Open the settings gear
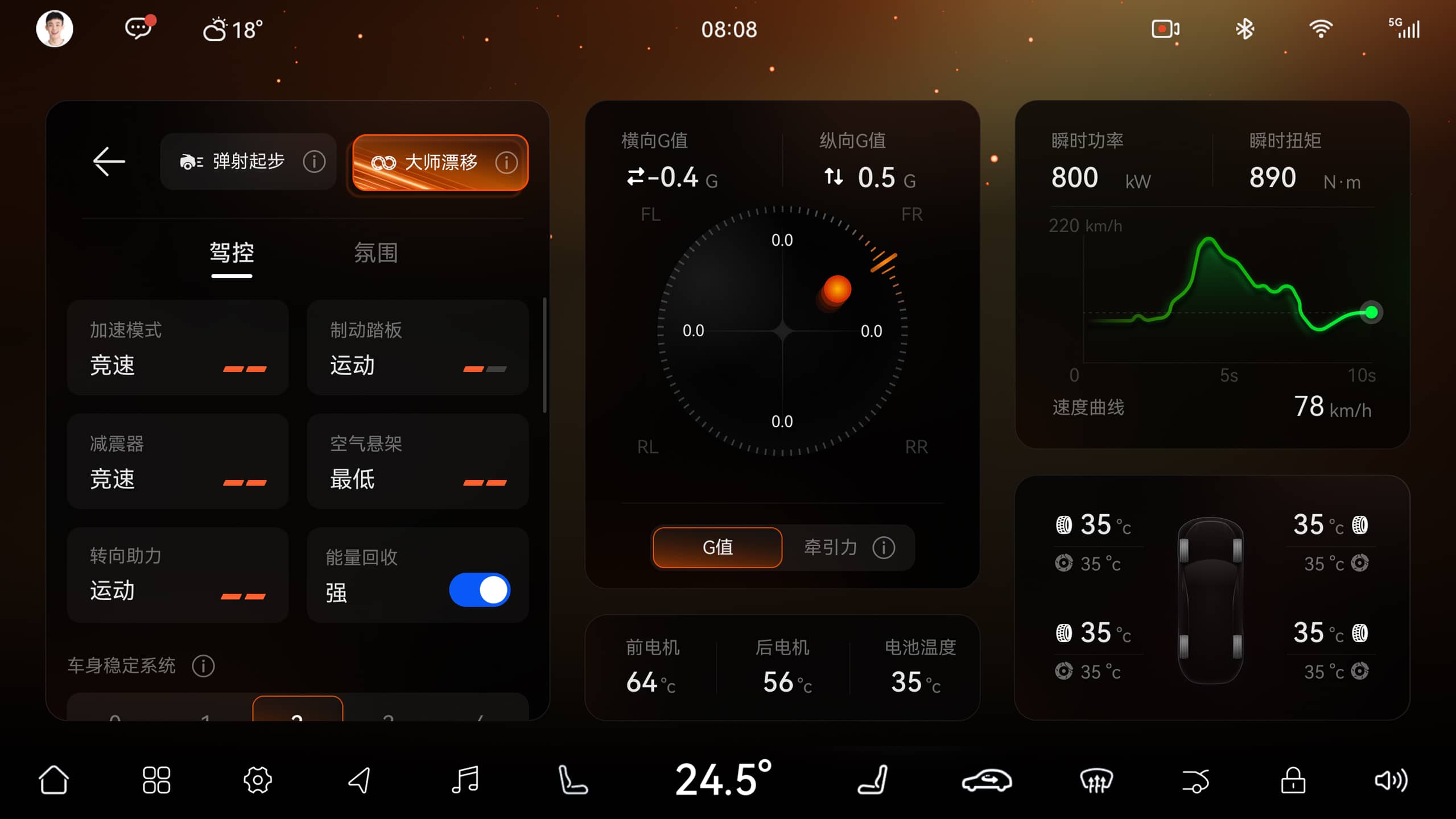This screenshot has width=1456, height=819. point(257,780)
